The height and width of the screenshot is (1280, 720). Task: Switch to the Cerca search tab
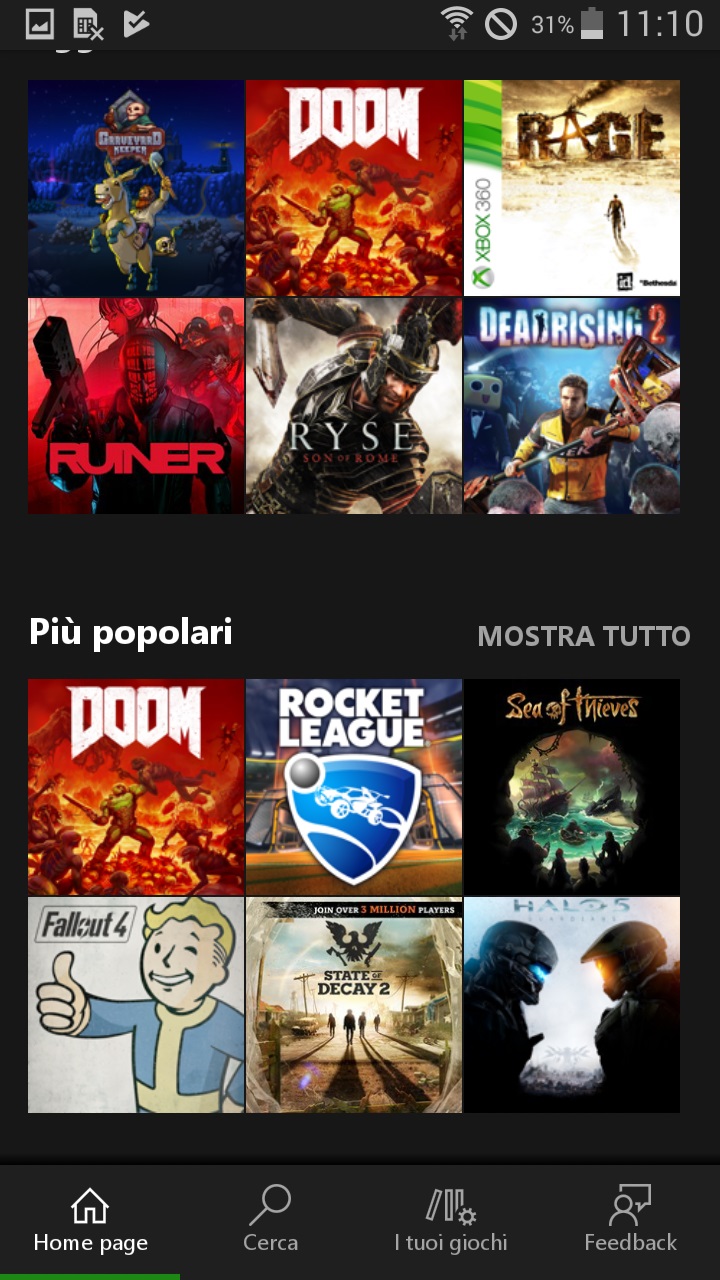coord(270,1222)
